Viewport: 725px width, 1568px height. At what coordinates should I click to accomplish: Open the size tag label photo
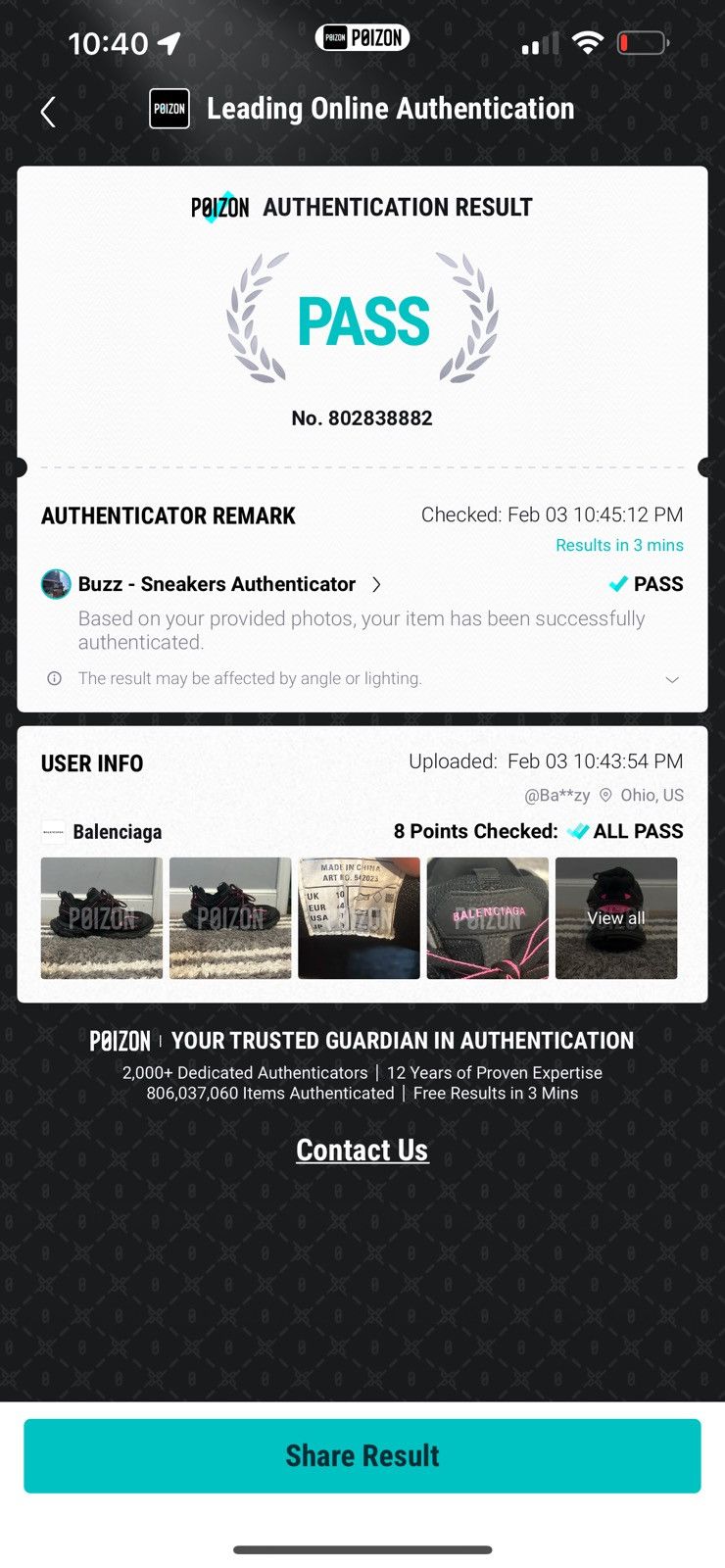click(x=359, y=918)
